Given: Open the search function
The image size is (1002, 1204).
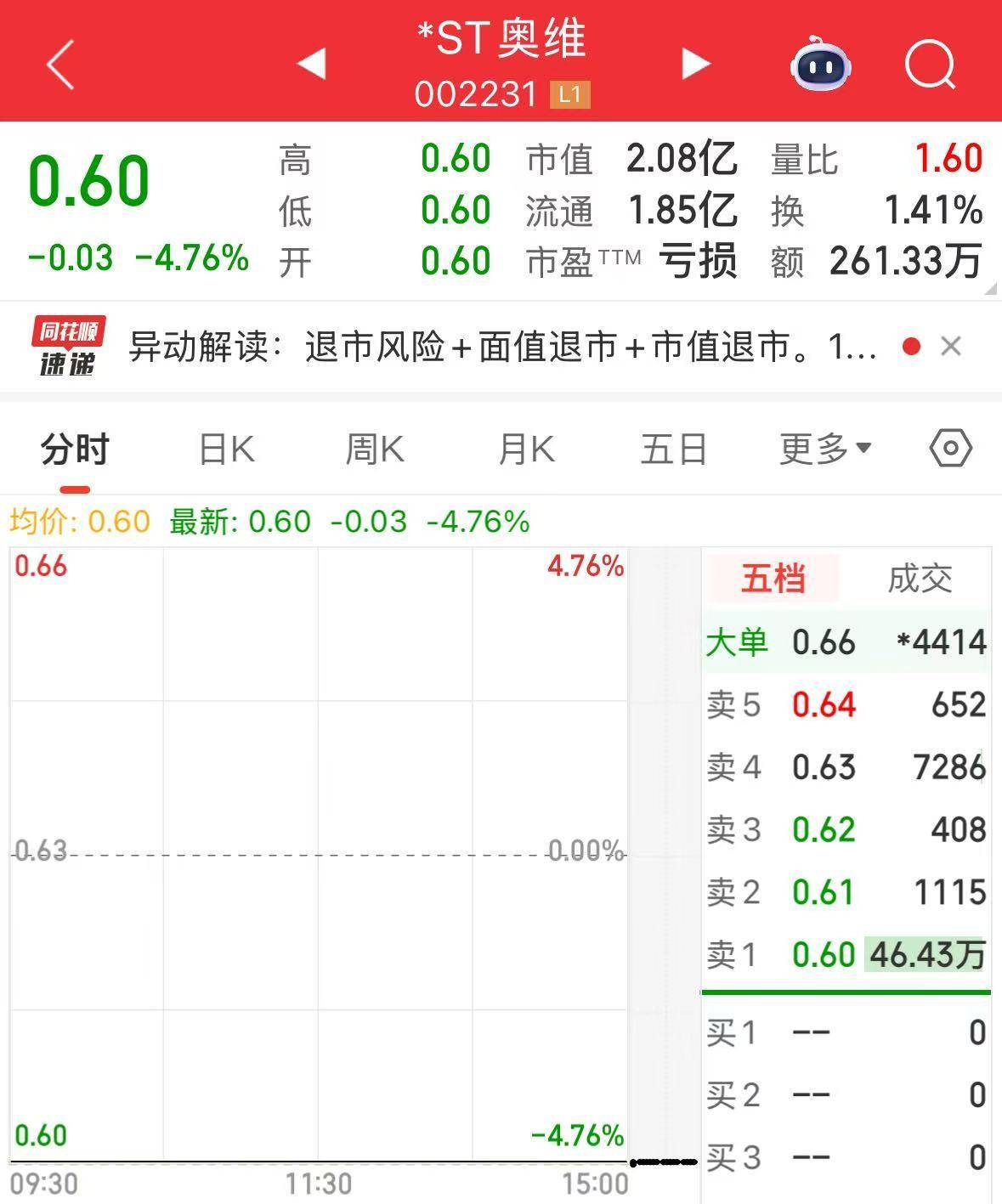Looking at the screenshot, I should click(x=931, y=65).
